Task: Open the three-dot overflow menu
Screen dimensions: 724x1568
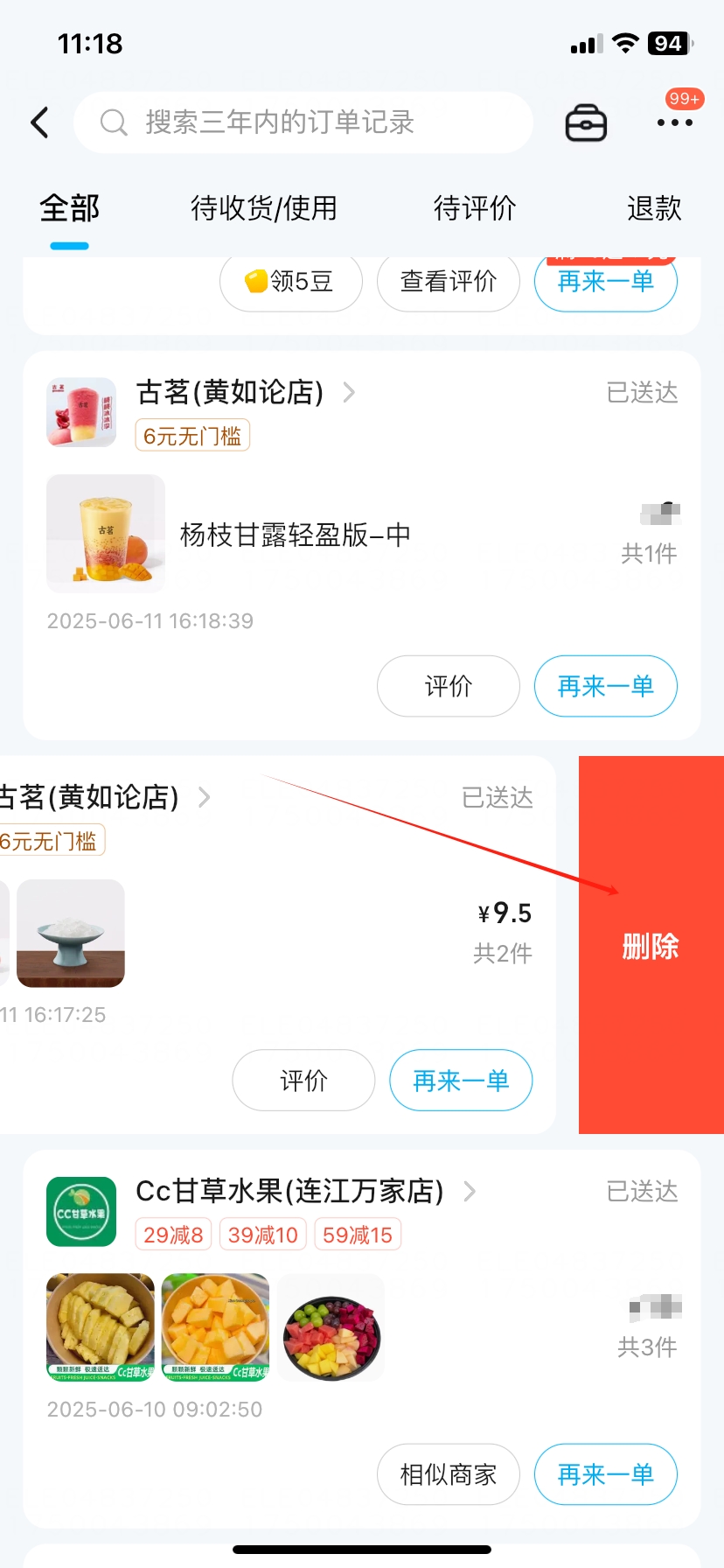Action: (674, 122)
